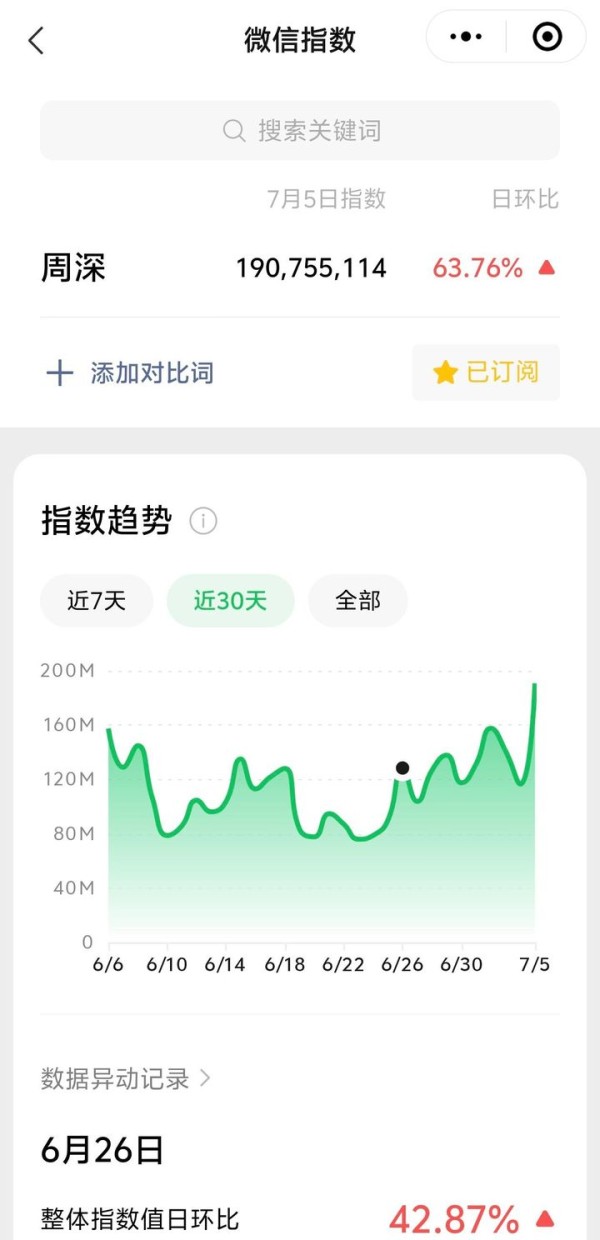Toggle the 已订阅 subscription button
This screenshot has width=600, height=1240.
pyautogui.click(x=486, y=373)
